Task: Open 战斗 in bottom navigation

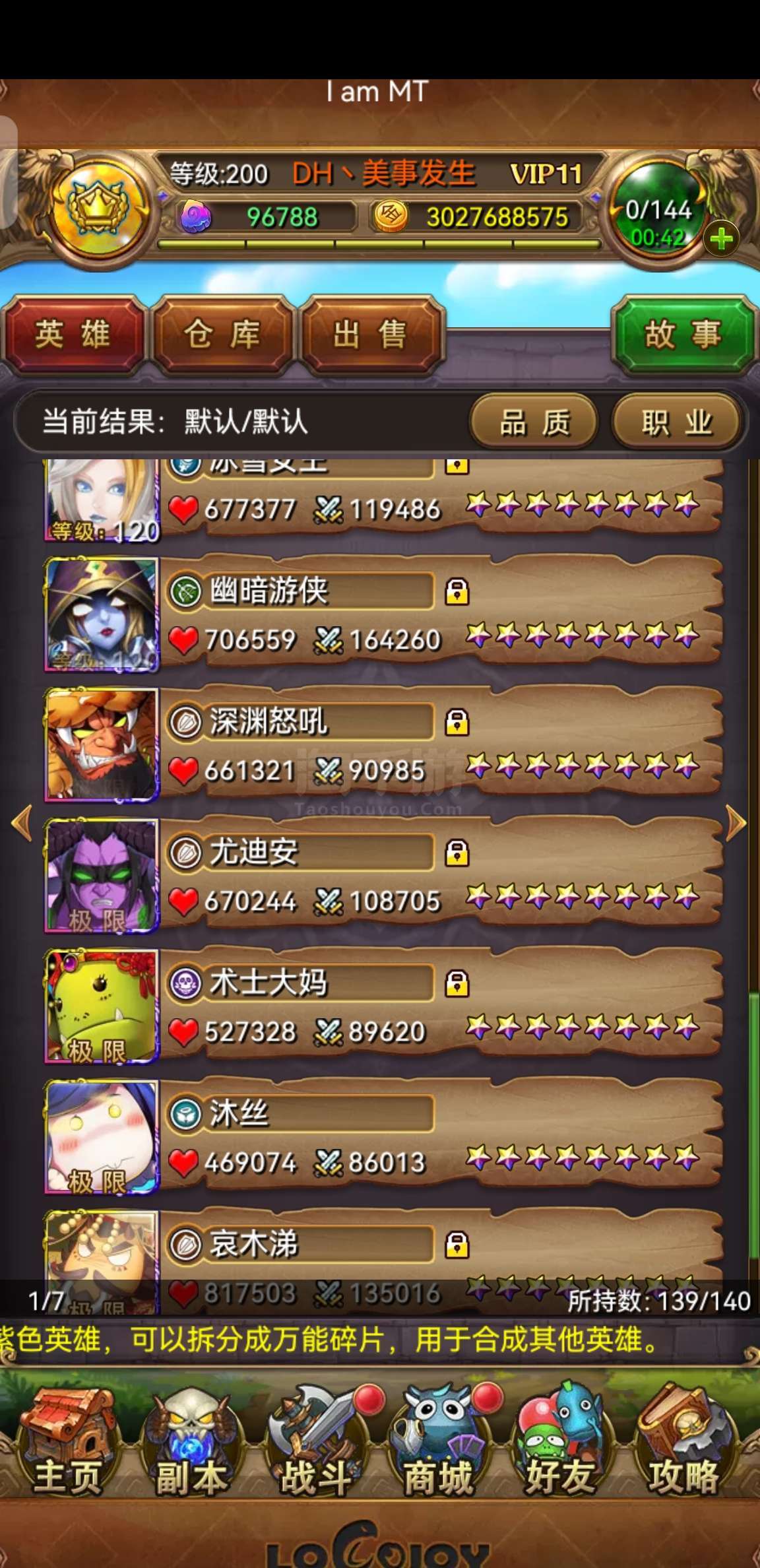Action: [315, 1440]
